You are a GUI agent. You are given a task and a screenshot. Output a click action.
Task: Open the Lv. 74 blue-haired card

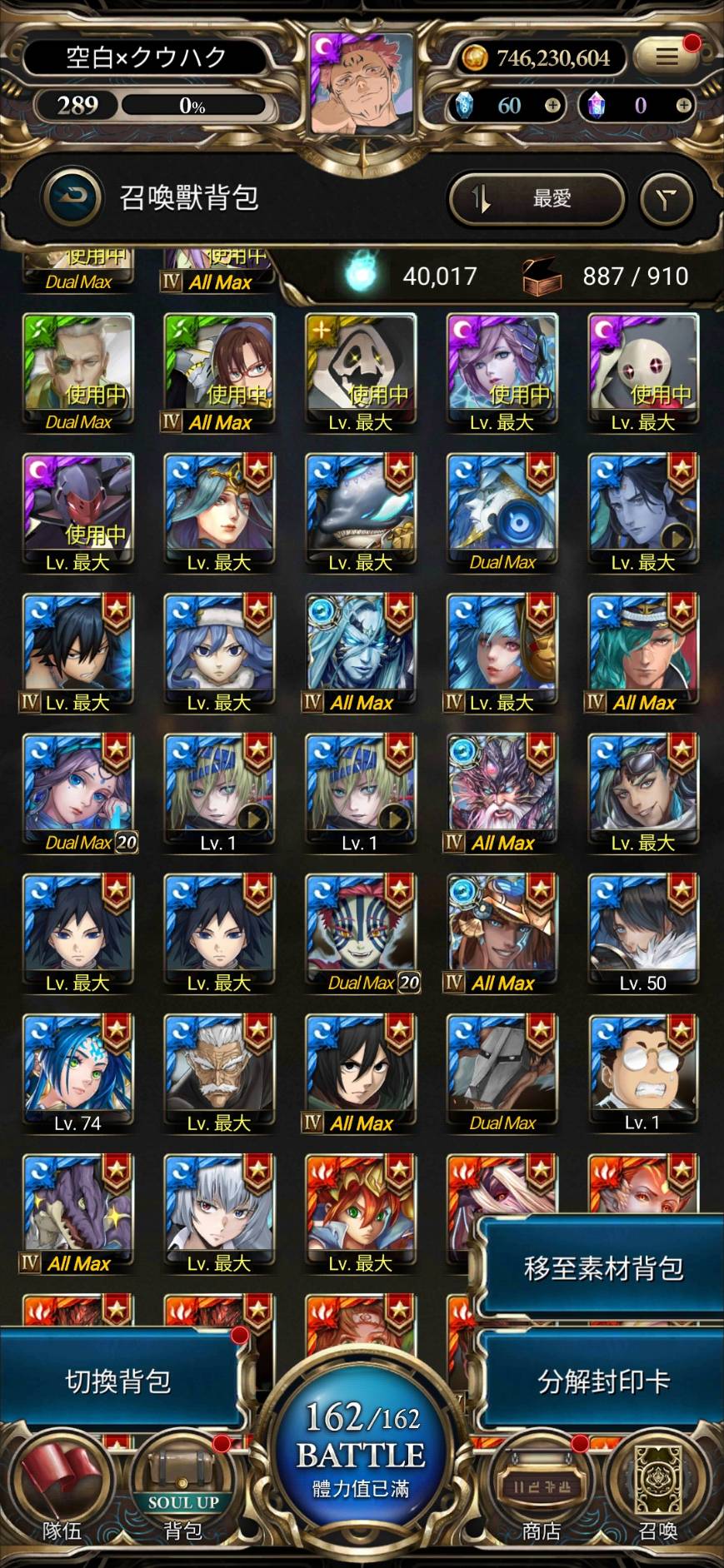pyautogui.click(x=77, y=1073)
